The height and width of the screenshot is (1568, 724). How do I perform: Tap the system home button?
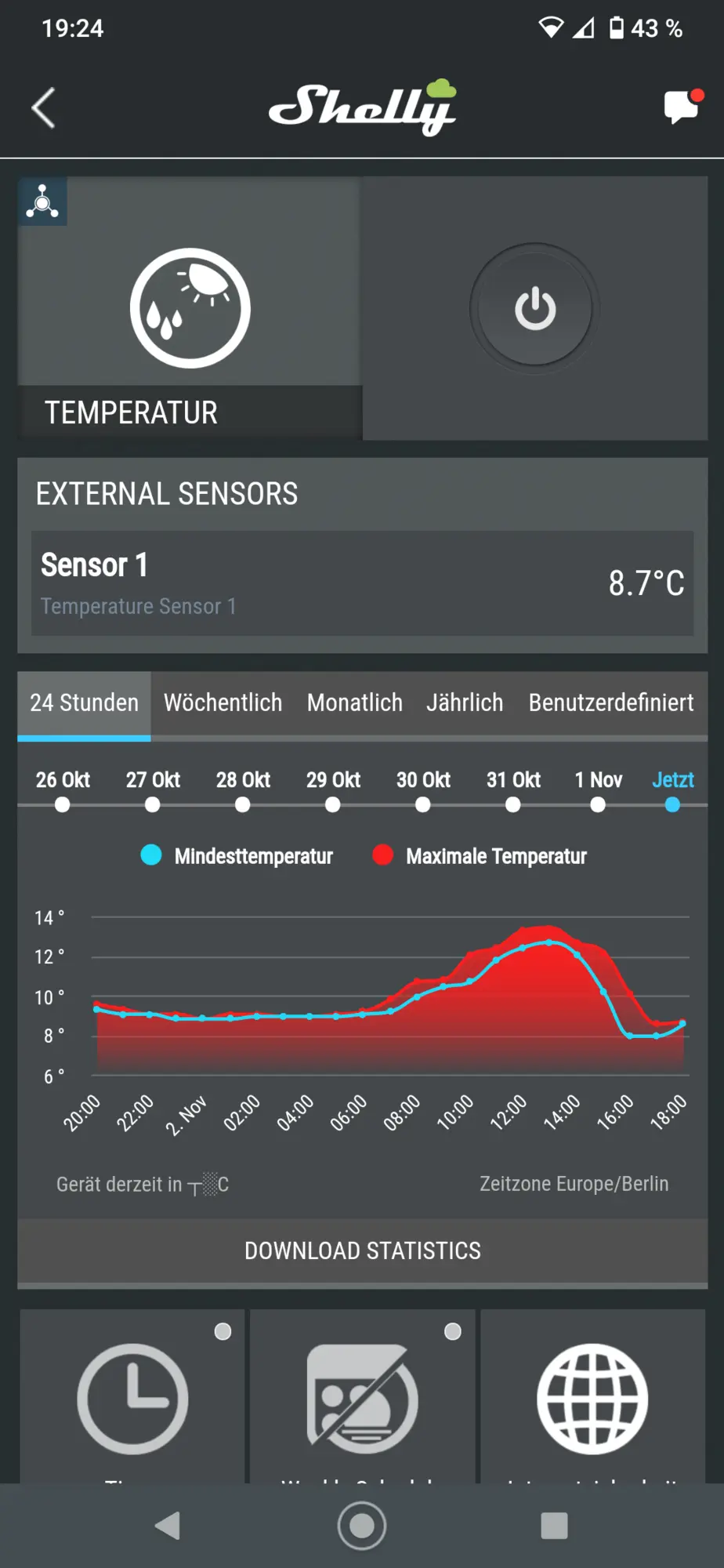[x=362, y=1526]
